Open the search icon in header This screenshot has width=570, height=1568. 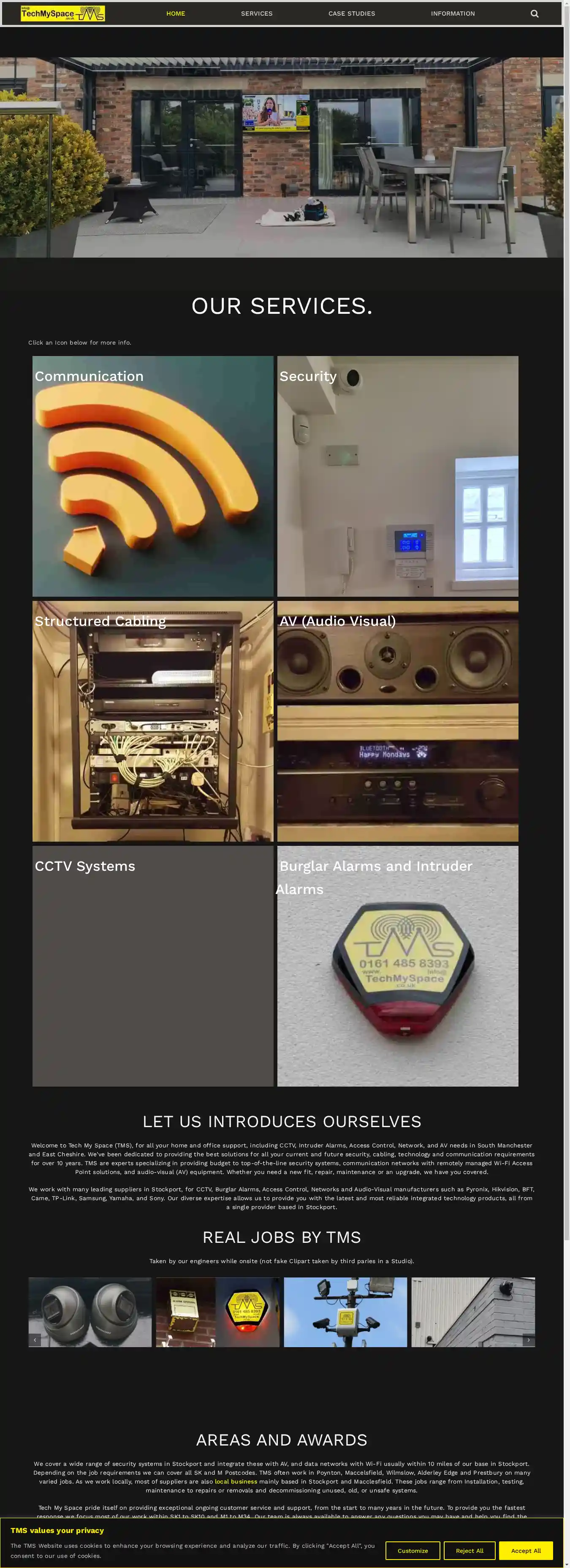tap(534, 14)
